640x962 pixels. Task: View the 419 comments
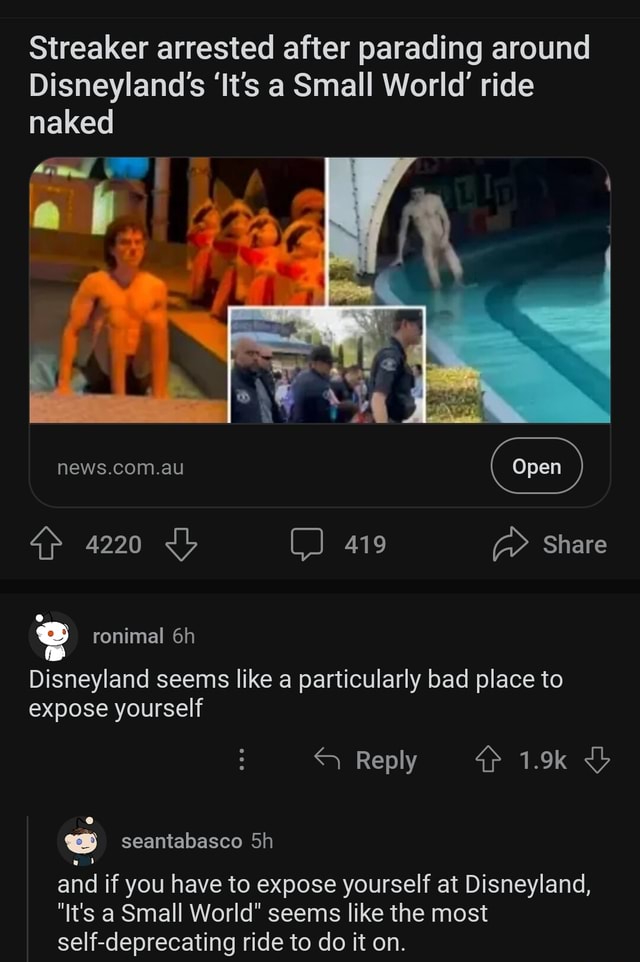(340, 544)
